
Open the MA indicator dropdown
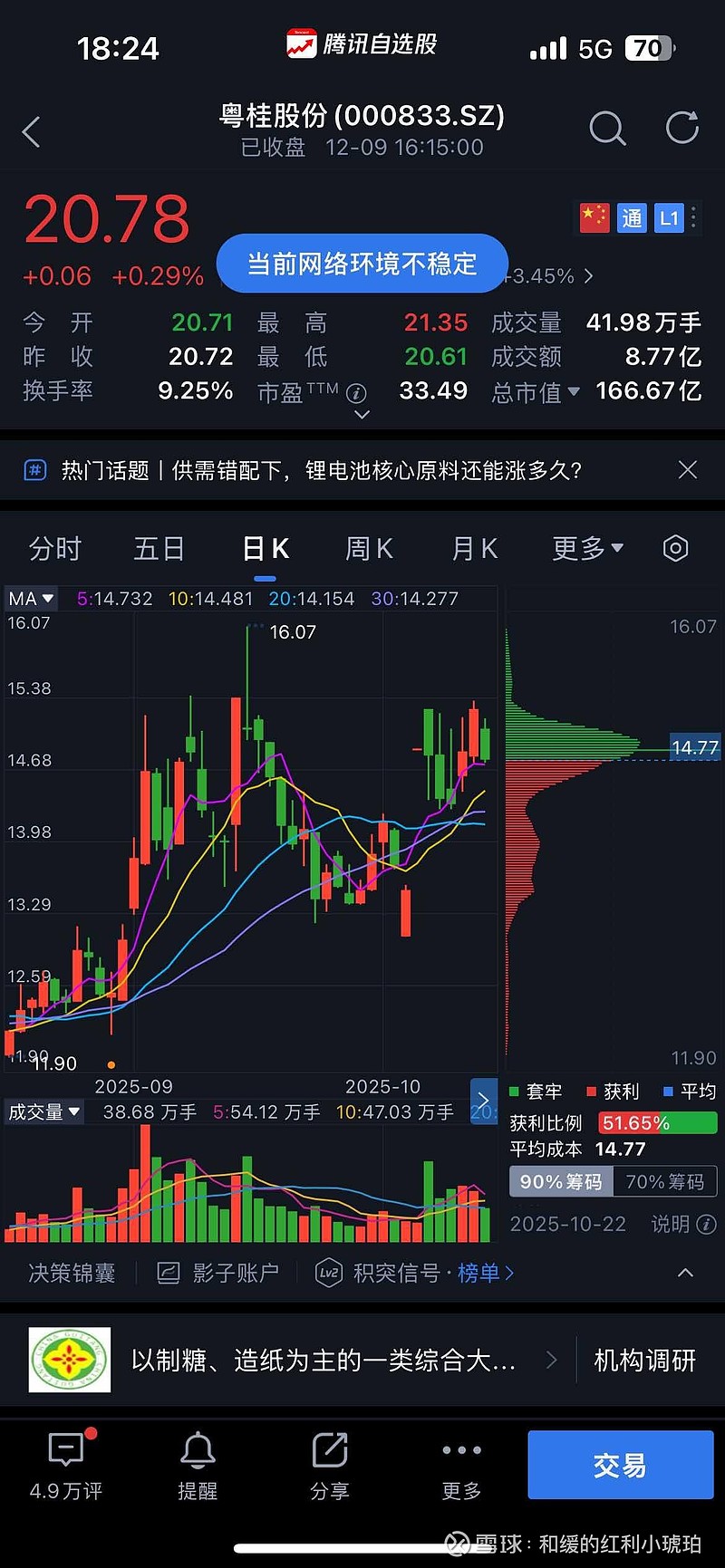[30, 598]
